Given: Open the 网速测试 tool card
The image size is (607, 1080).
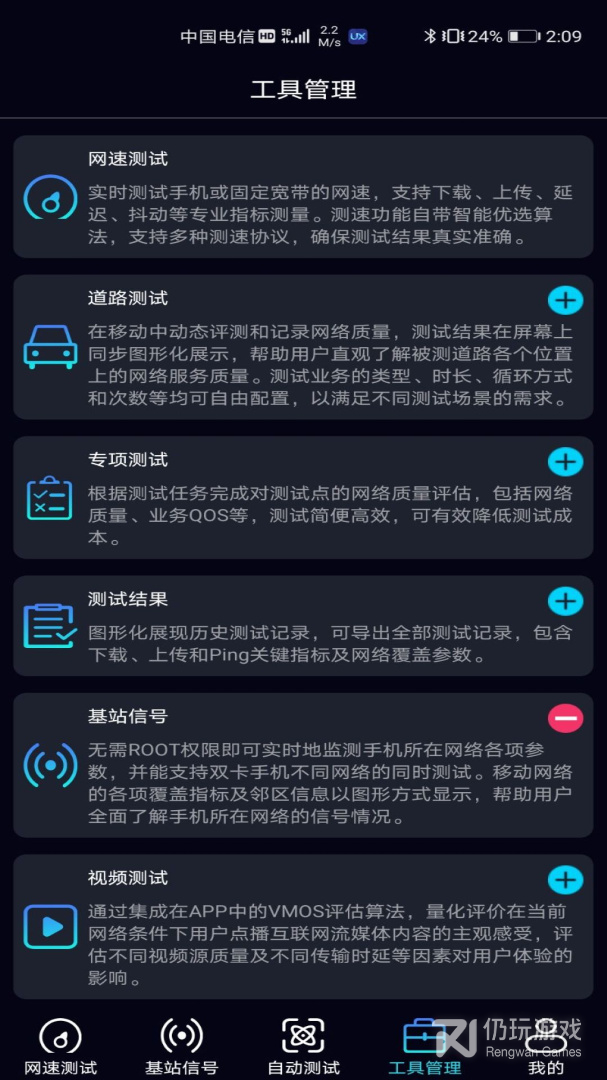Looking at the screenshot, I should click(x=303, y=197).
